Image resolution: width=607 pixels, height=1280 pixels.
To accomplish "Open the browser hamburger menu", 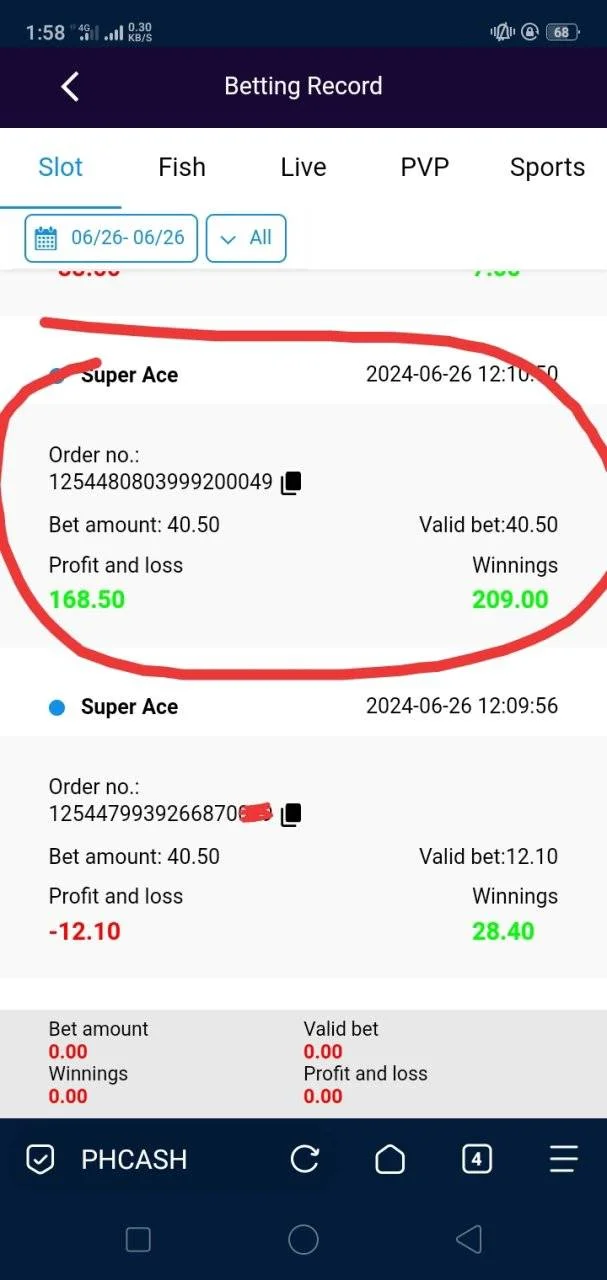I will [x=564, y=1159].
